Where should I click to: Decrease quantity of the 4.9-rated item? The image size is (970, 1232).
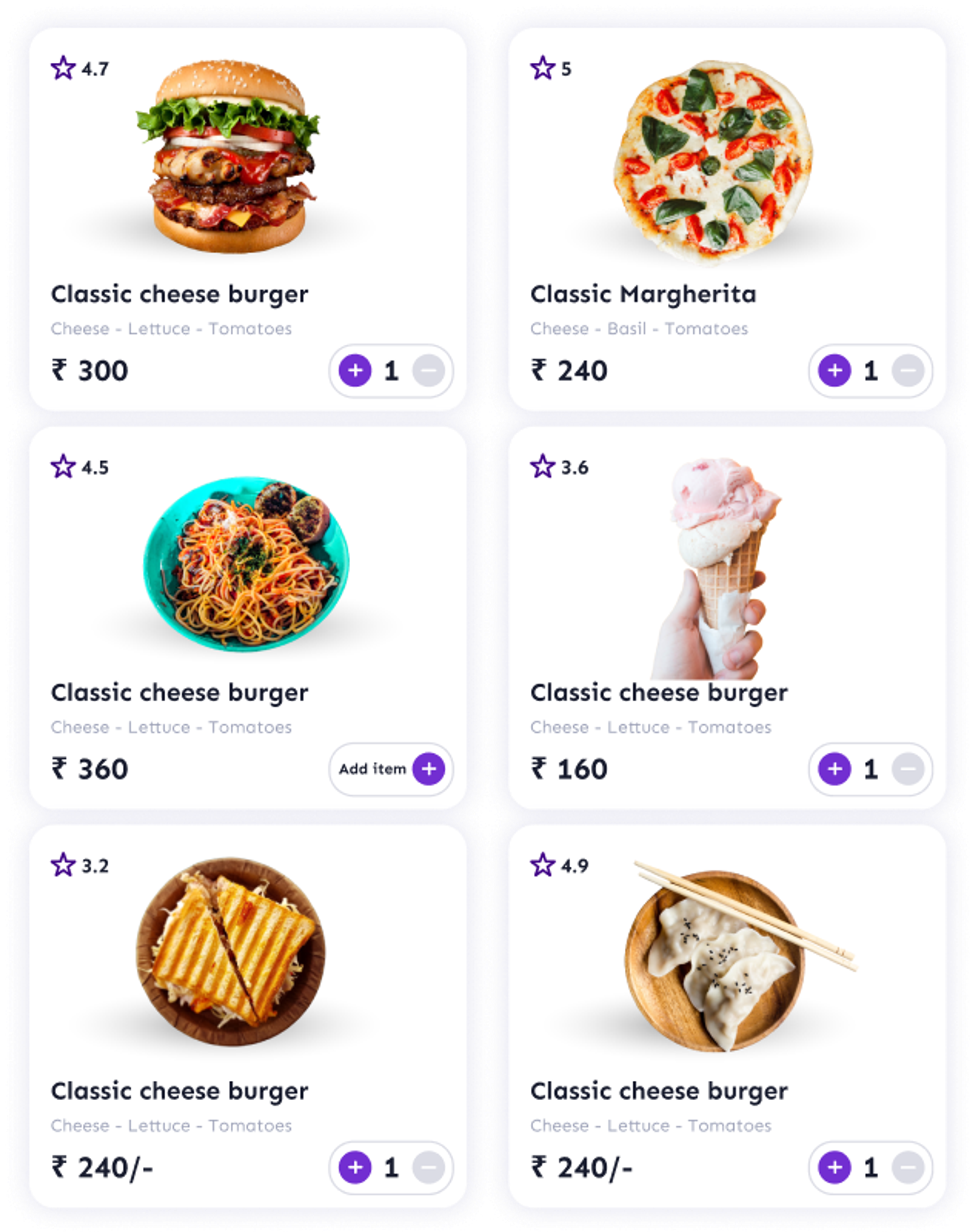coord(908,1167)
